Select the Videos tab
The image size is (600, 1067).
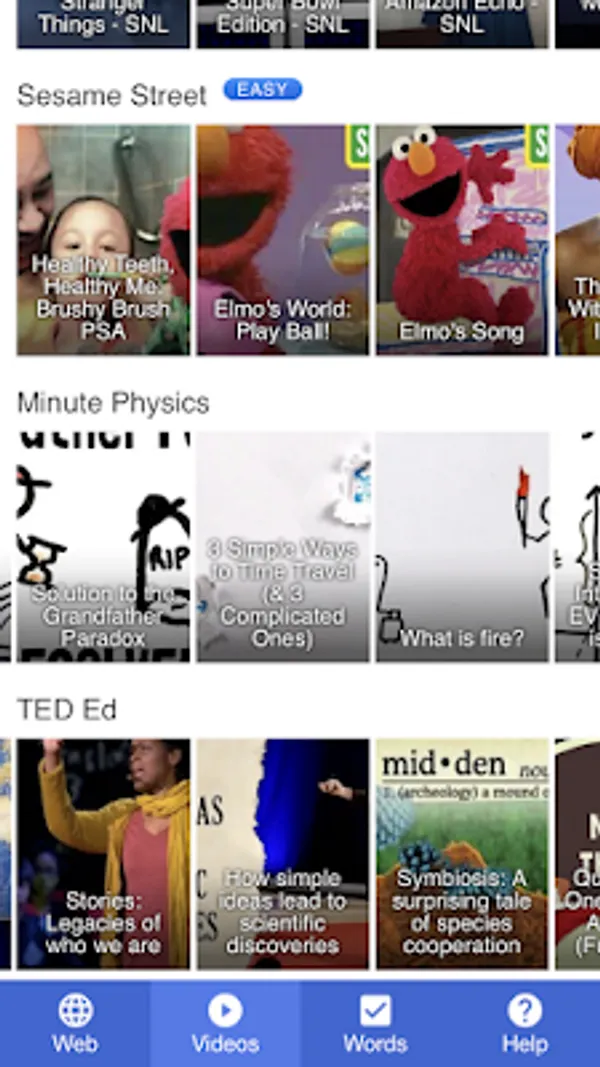pyautogui.click(x=225, y=1023)
